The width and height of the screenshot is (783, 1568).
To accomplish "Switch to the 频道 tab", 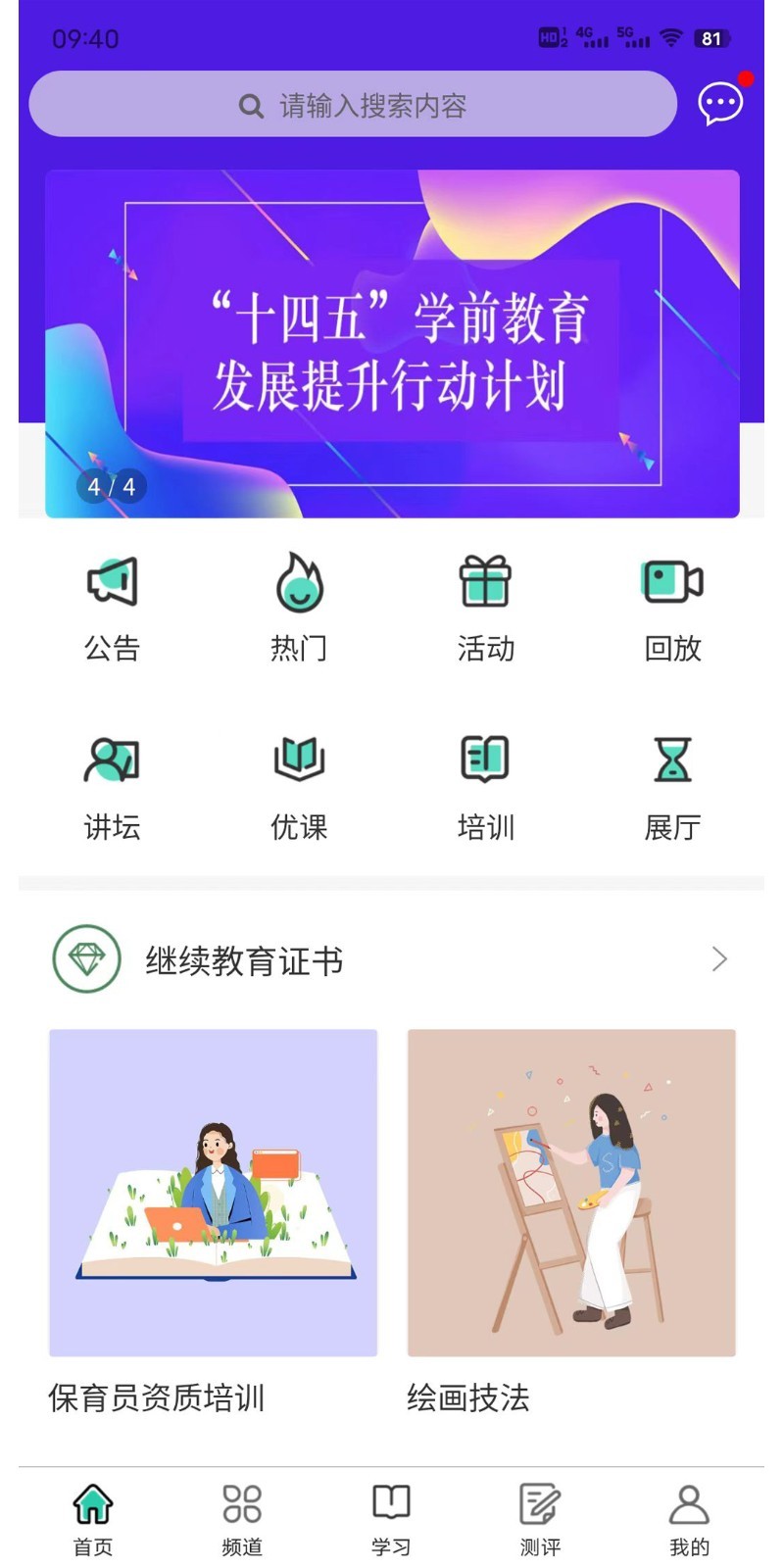I will pos(242,1518).
